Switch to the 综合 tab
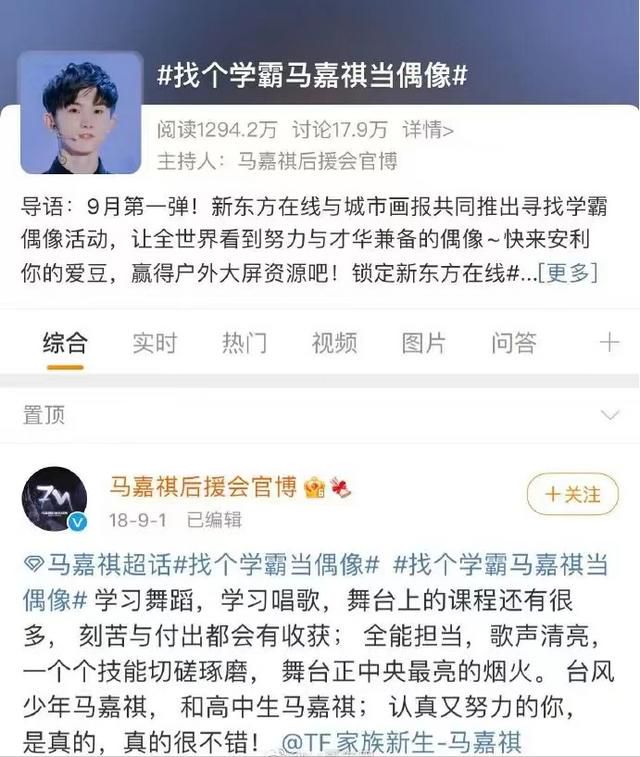 pos(65,344)
